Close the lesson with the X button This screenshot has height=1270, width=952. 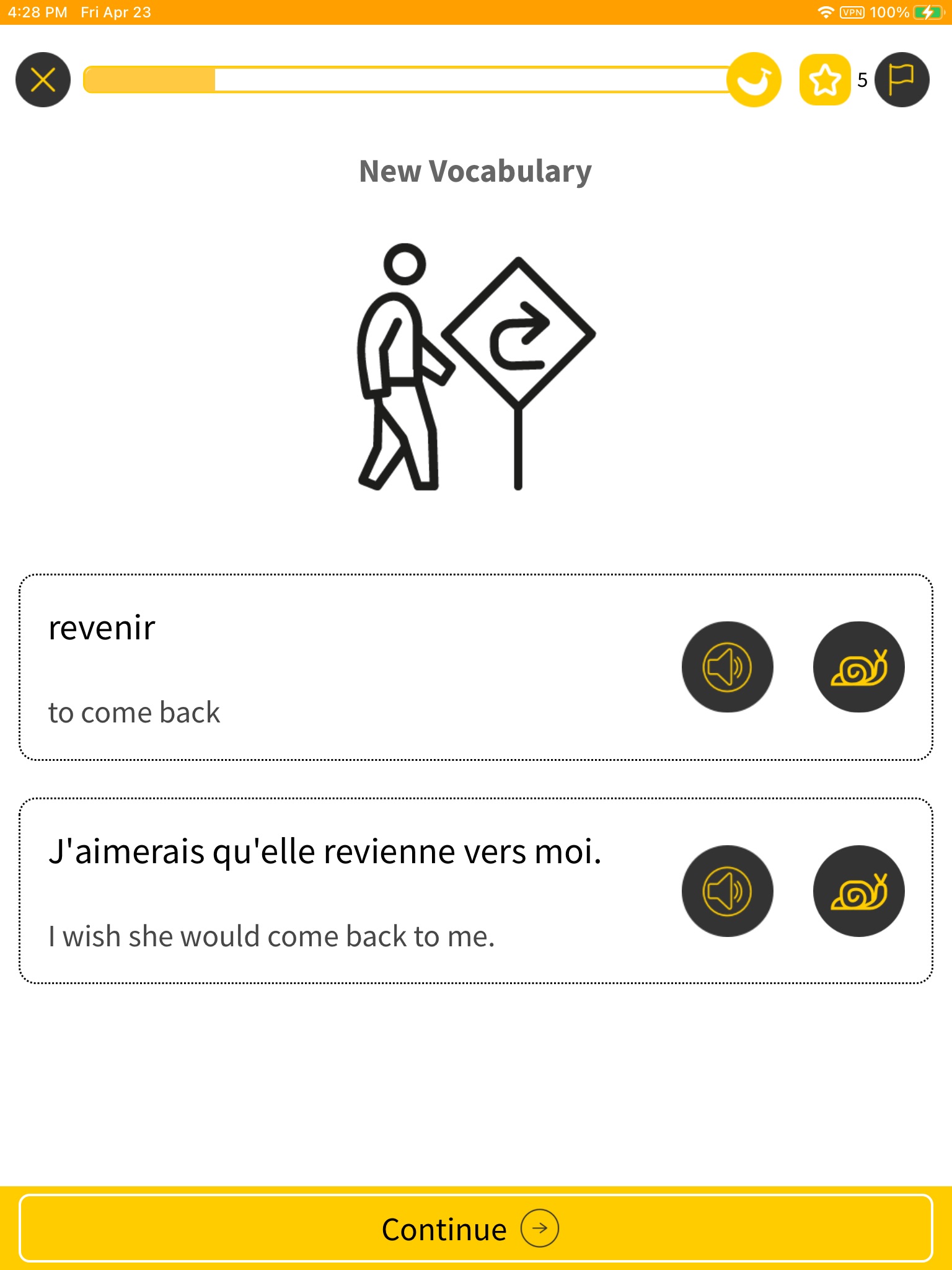(43, 80)
